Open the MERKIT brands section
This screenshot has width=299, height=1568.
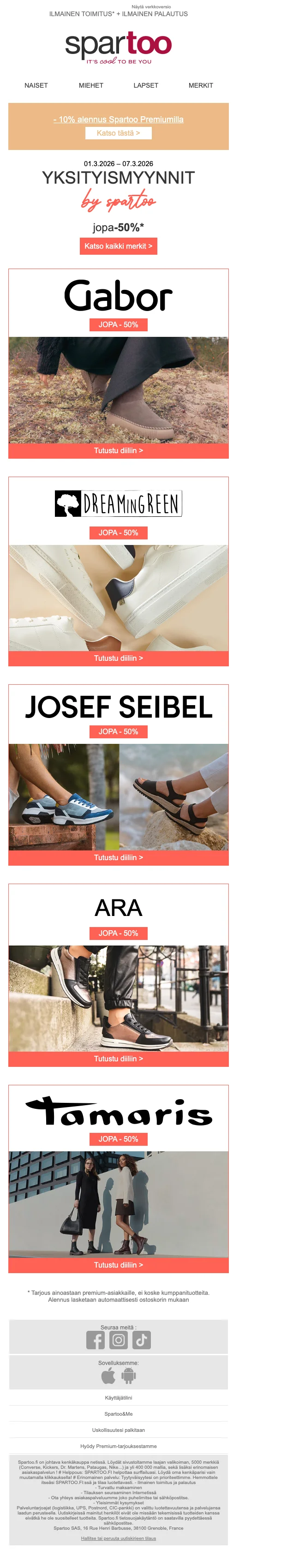(x=200, y=85)
